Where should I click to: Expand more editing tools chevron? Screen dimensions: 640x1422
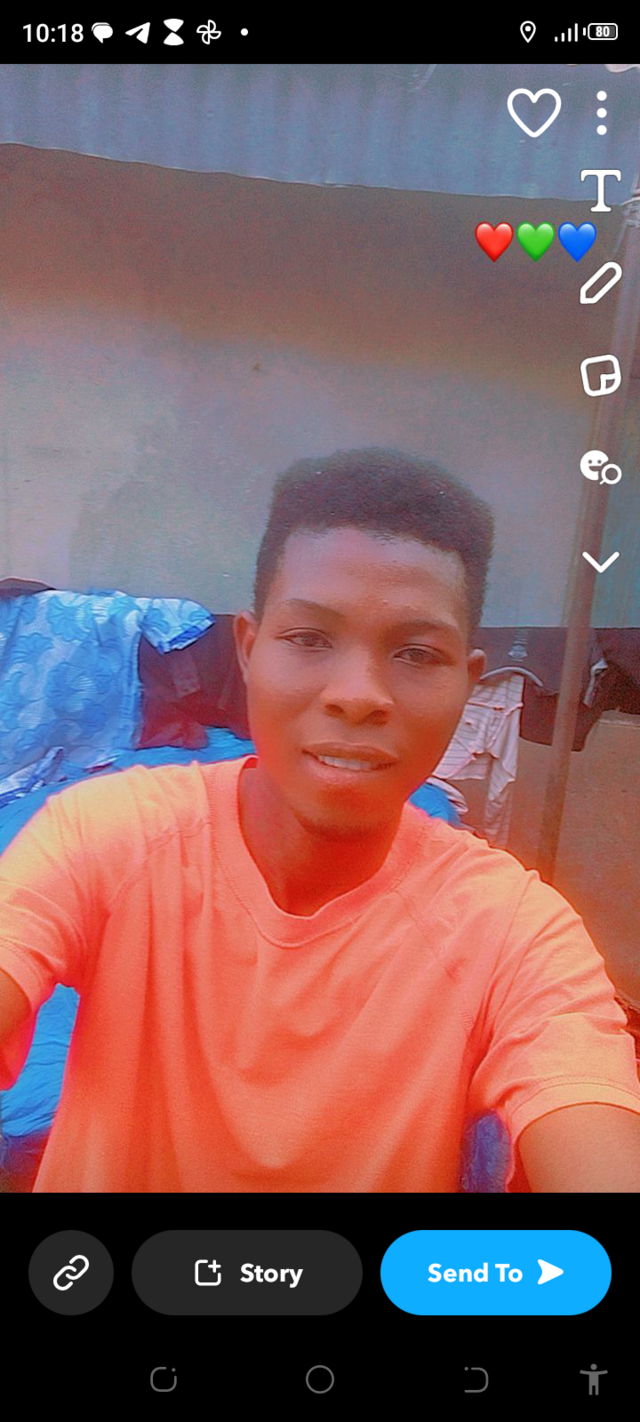click(600, 562)
